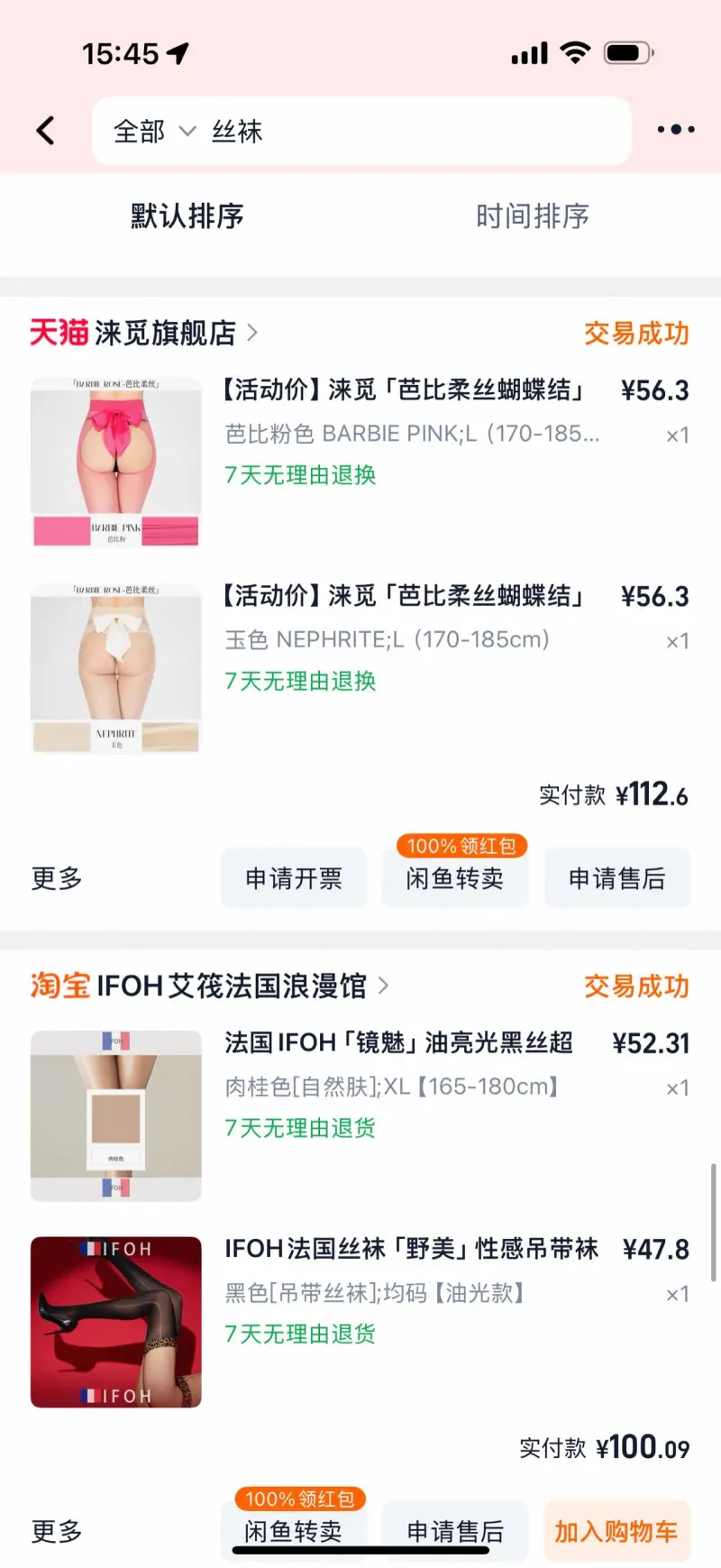Open the 涞觅旗舰店 store page
The width and height of the screenshot is (721, 1568).
point(165,334)
